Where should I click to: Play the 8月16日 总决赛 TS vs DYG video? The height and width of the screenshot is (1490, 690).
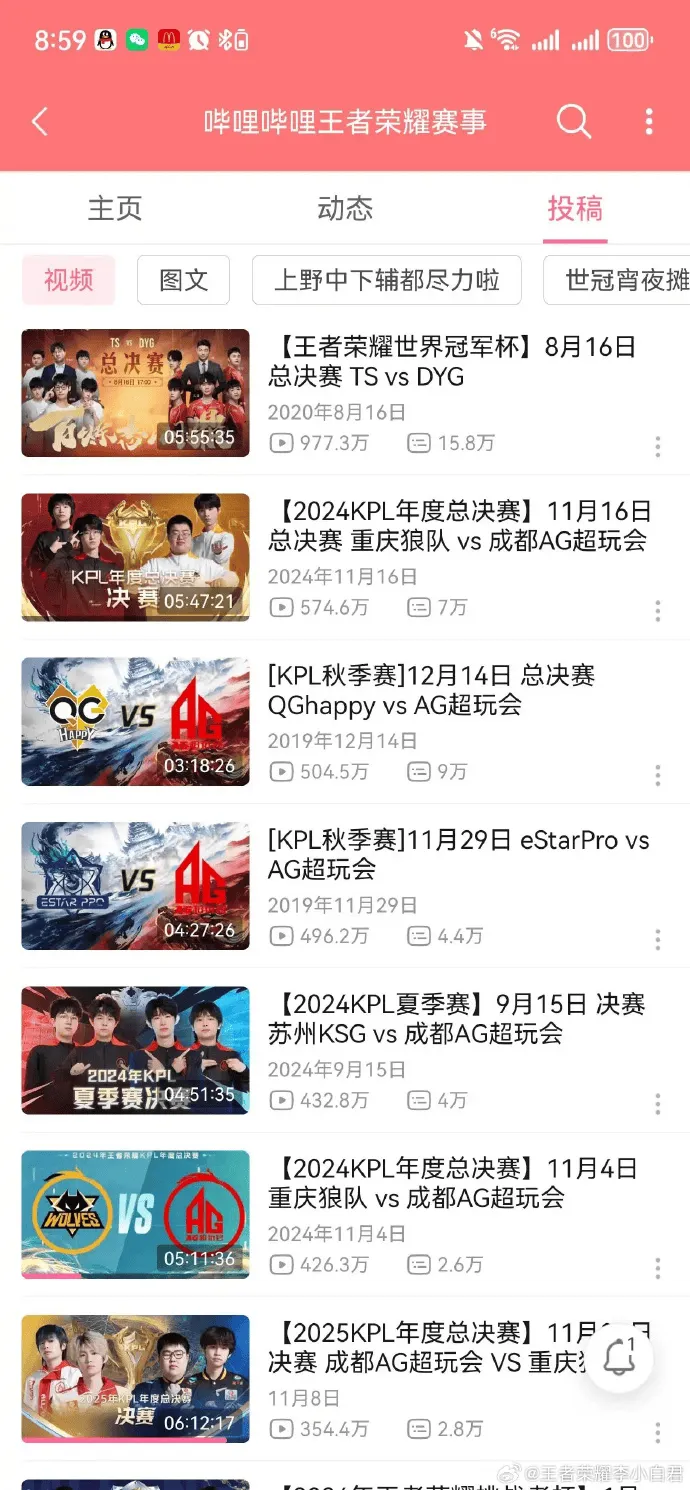click(136, 393)
